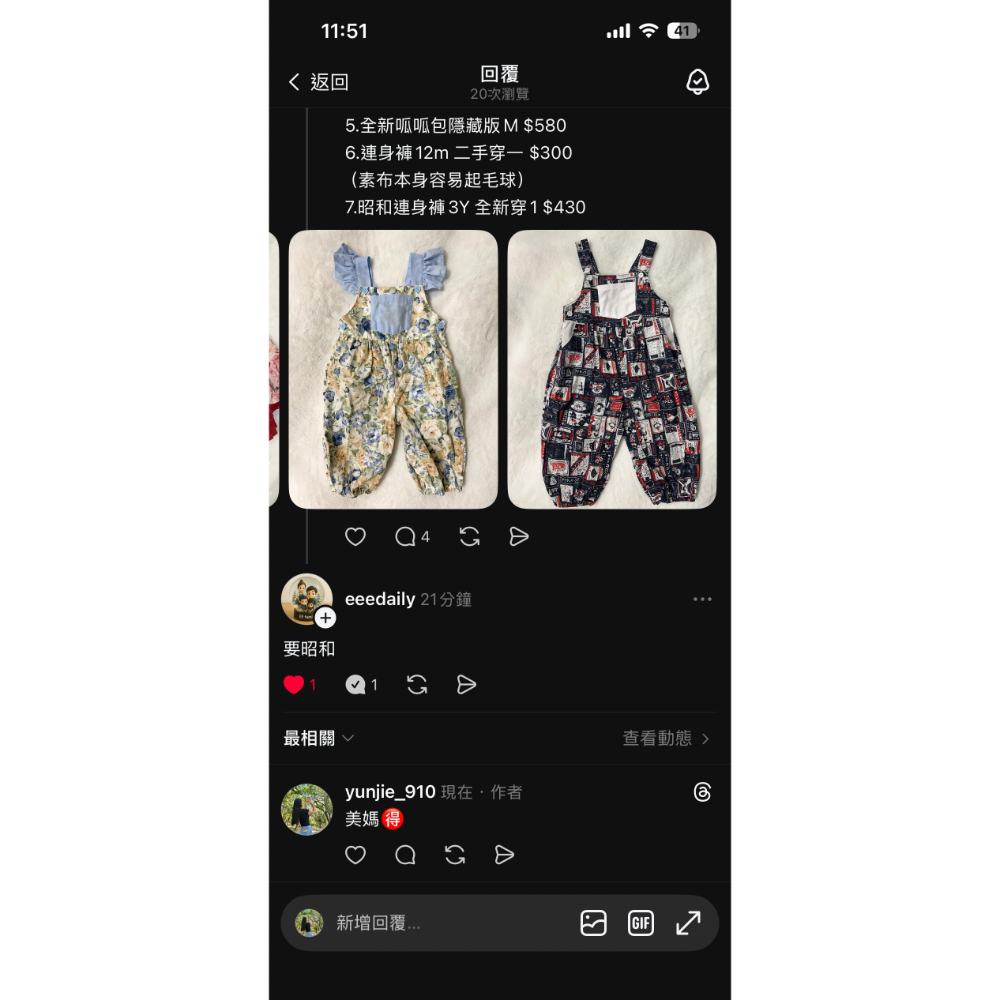Open the comments showing 4 replies
This screenshot has height=1000, width=1000.
[412, 537]
